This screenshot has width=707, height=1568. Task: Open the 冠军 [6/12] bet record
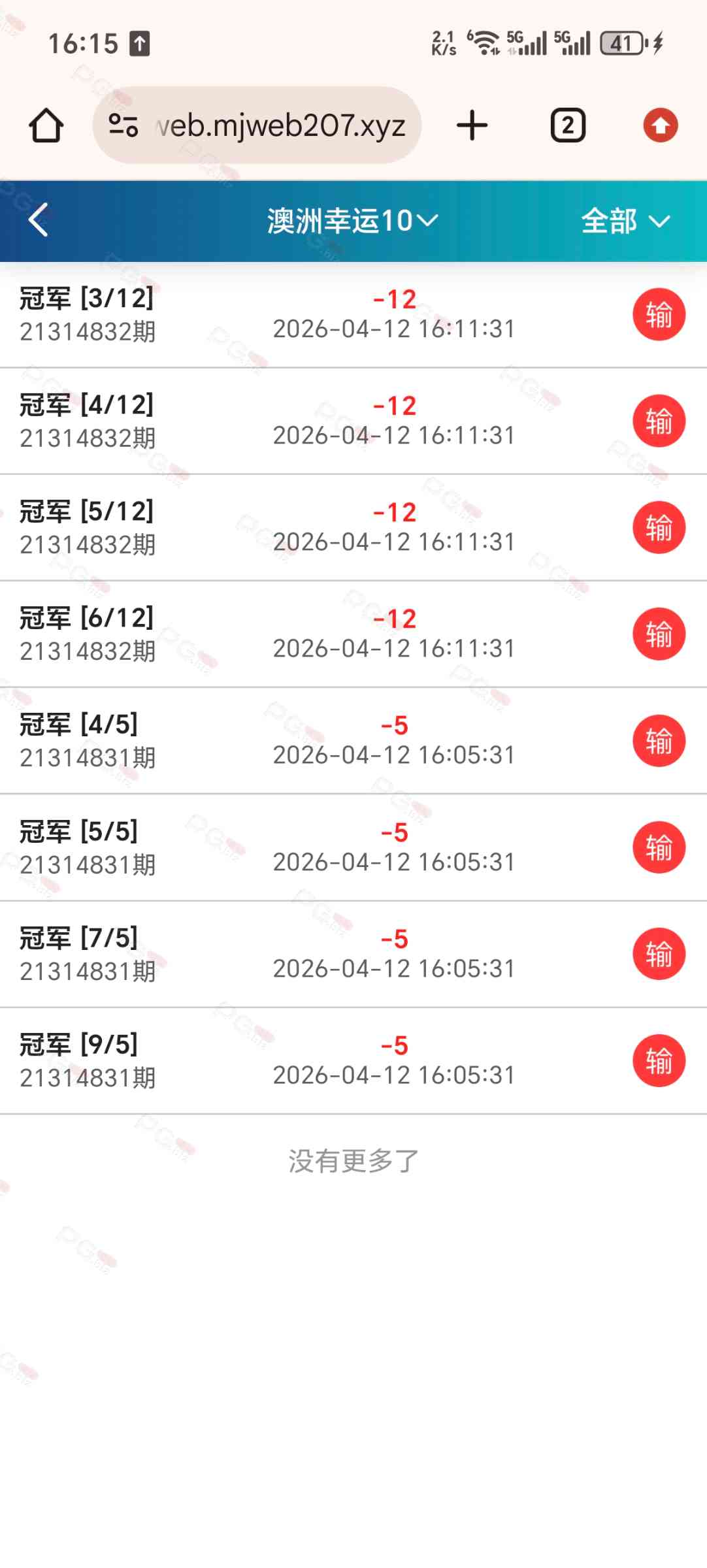point(353,634)
